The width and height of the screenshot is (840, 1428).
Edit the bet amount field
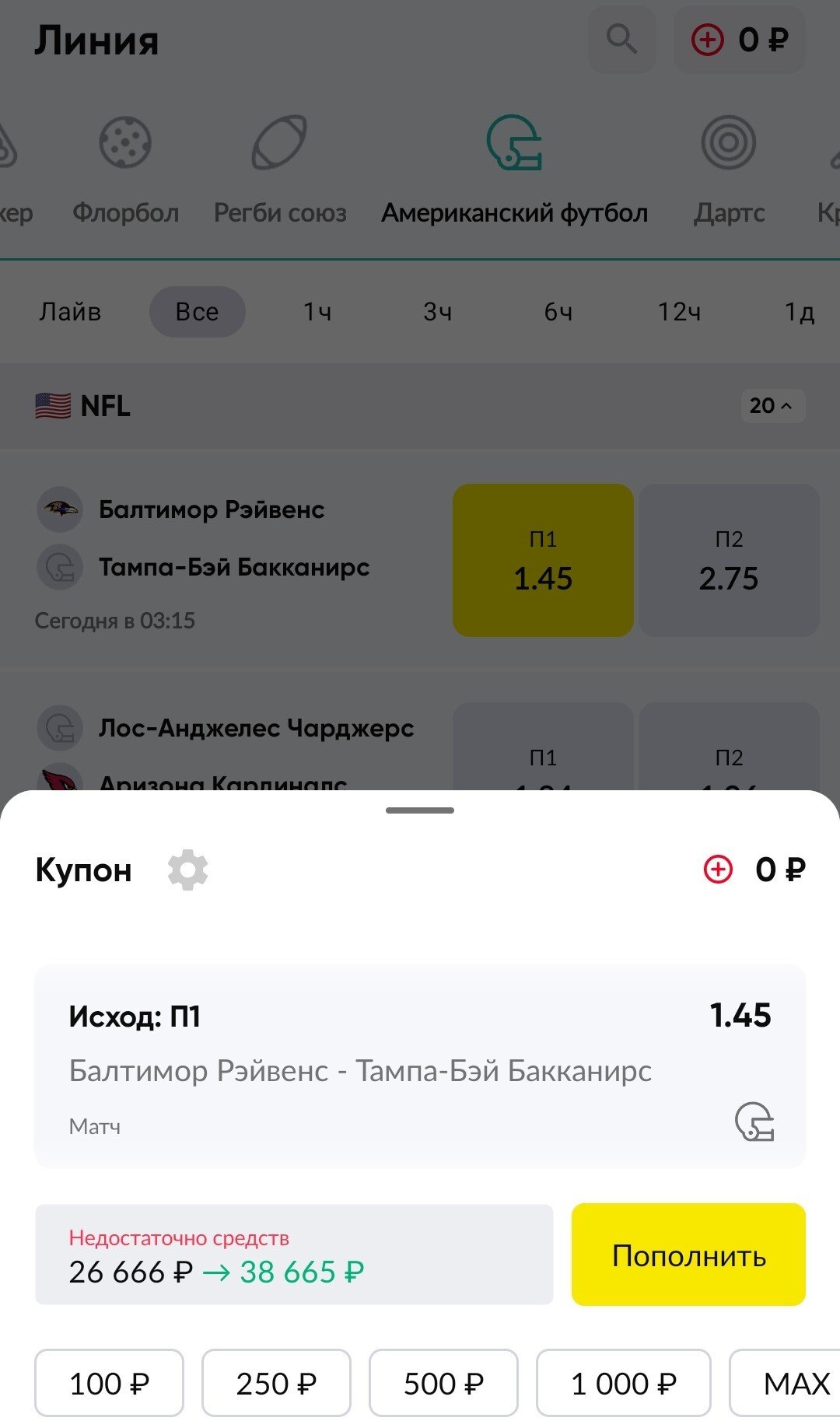[x=294, y=1255]
